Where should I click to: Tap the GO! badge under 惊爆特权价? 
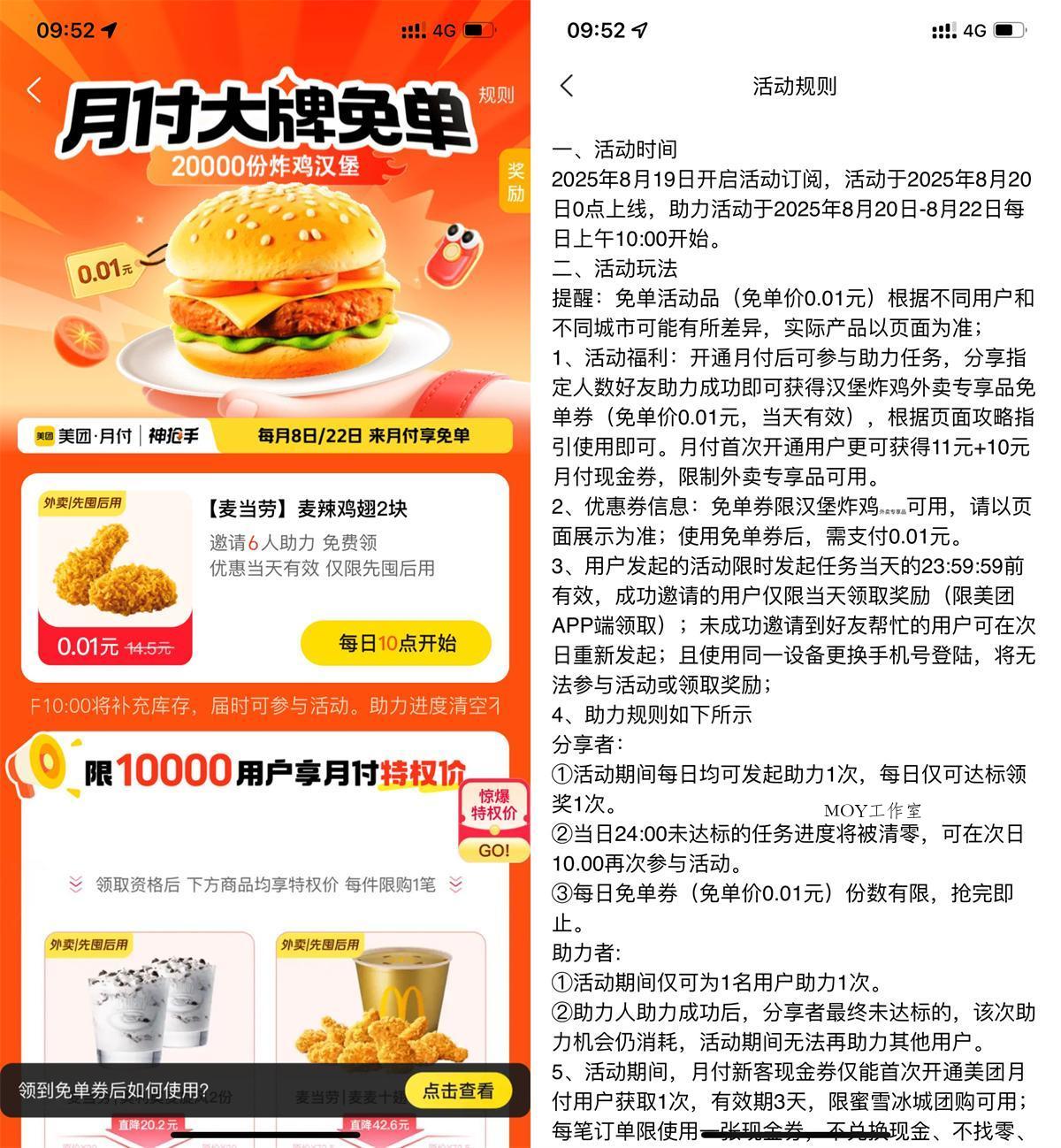pyautogui.click(x=495, y=848)
